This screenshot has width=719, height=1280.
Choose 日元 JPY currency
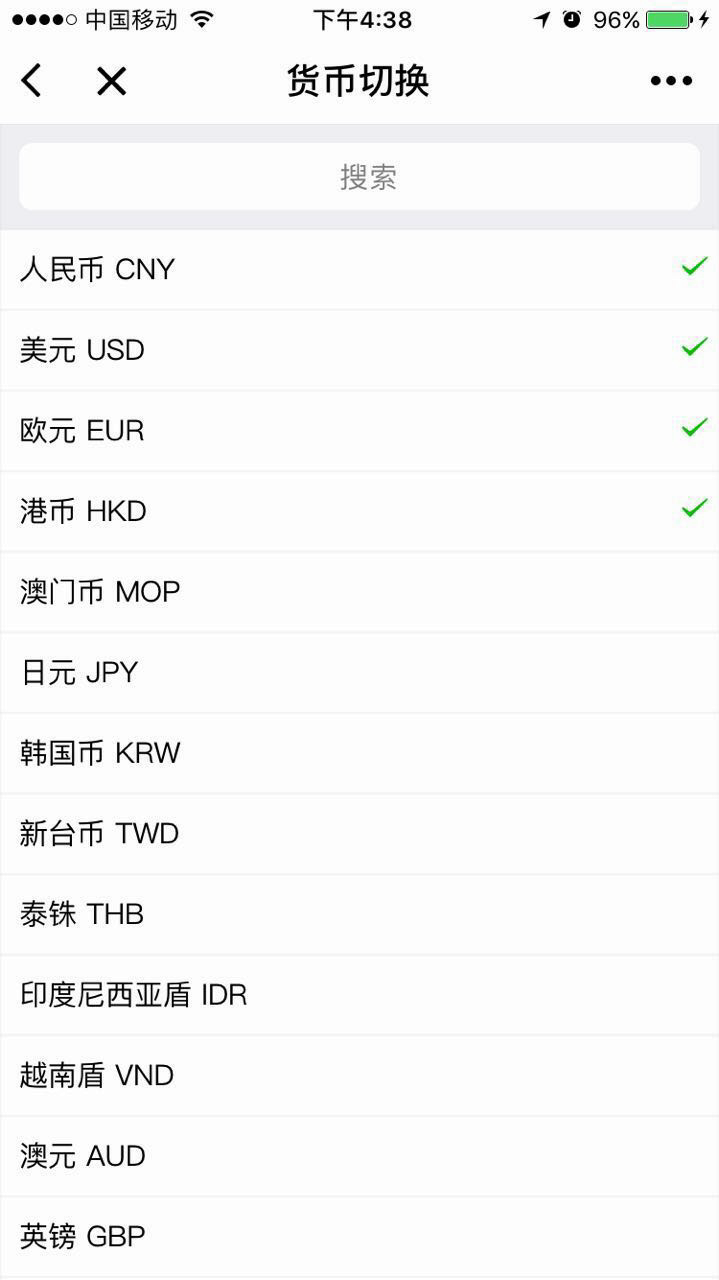click(x=359, y=672)
